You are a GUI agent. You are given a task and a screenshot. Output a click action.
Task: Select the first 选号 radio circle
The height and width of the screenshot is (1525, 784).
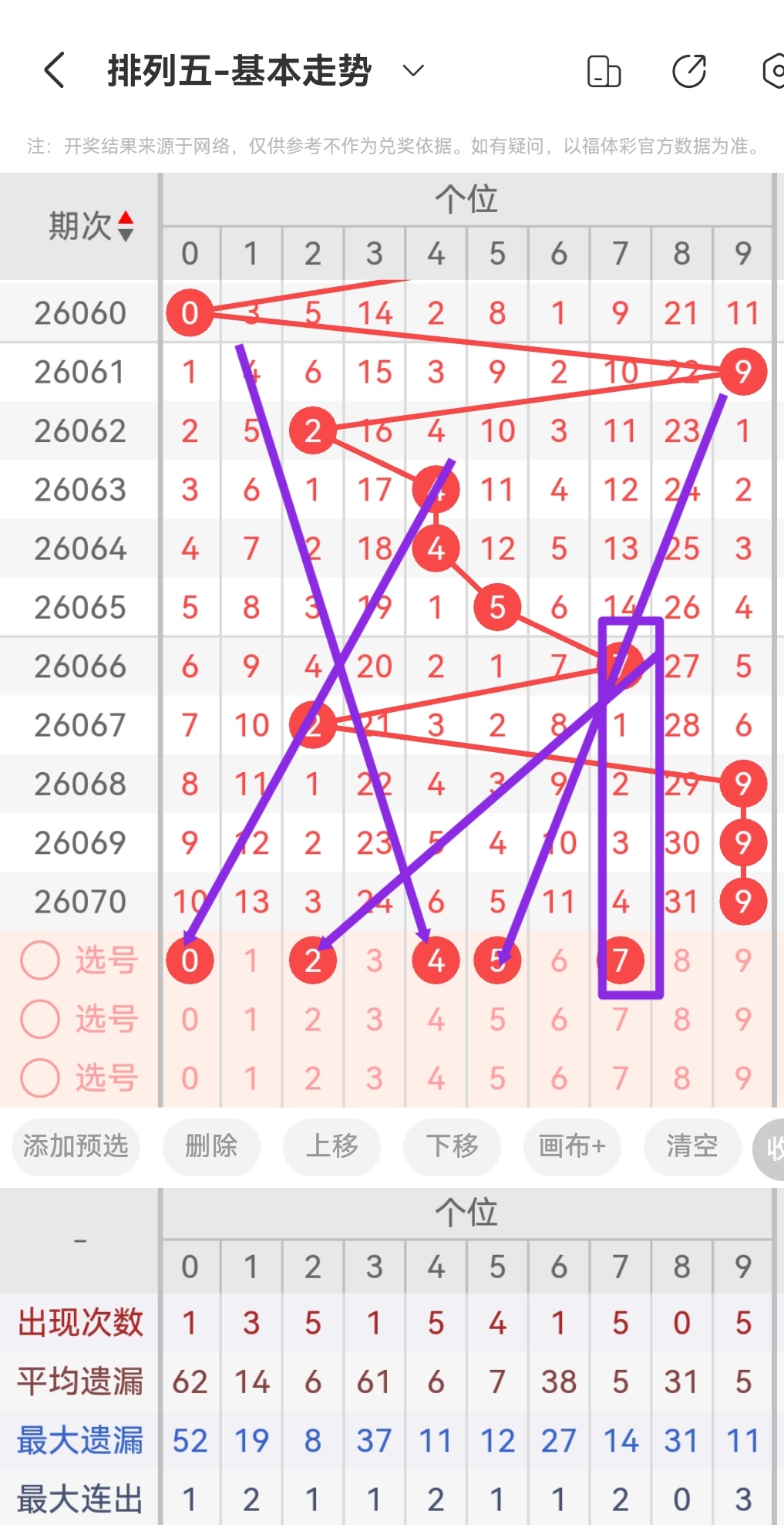click(x=40, y=961)
